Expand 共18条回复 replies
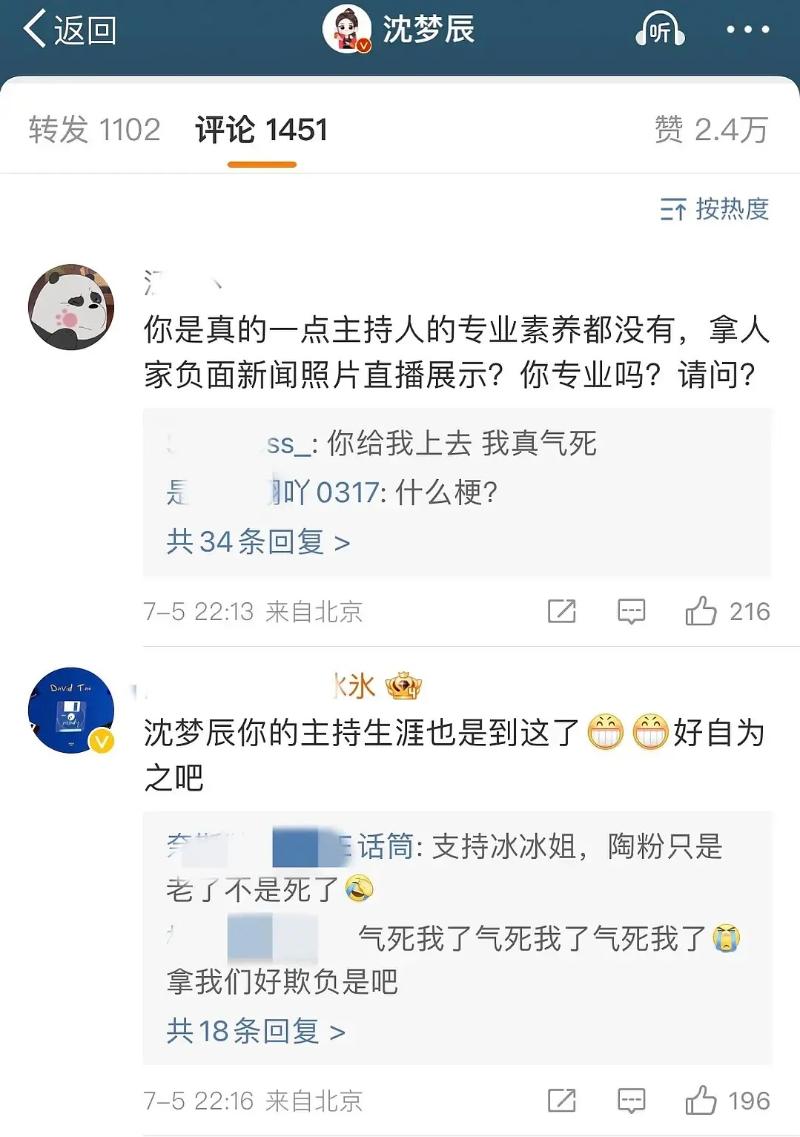 click(256, 1031)
